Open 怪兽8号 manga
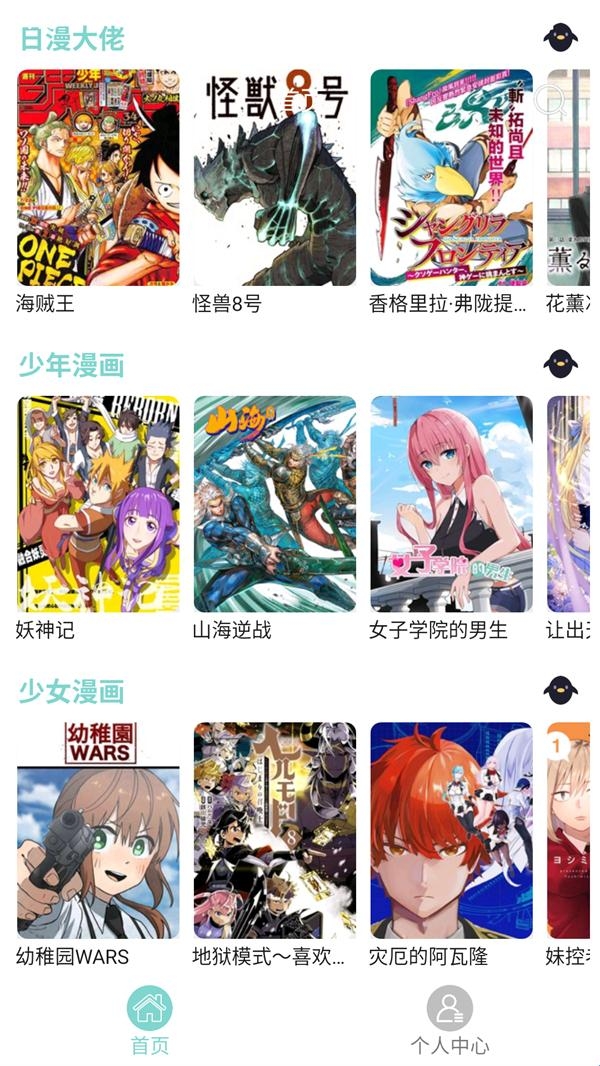 pyautogui.click(x=274, y=177)
